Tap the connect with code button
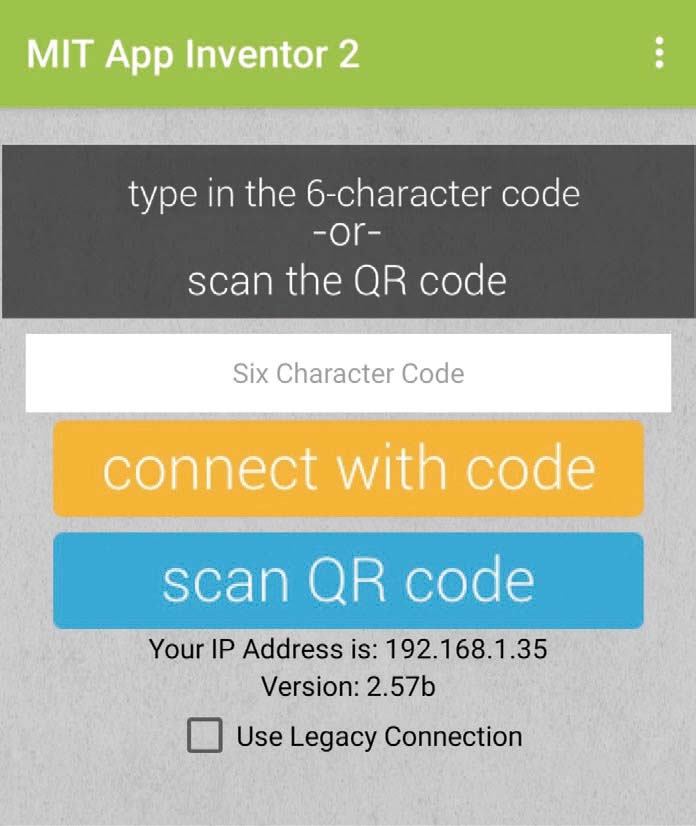The image size is (696, 826). coord(348,469)
